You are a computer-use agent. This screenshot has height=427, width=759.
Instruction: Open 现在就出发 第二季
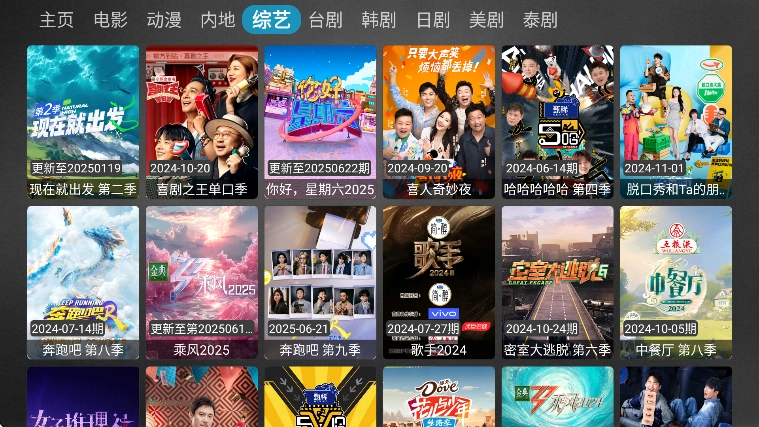(x=83, y=121)
